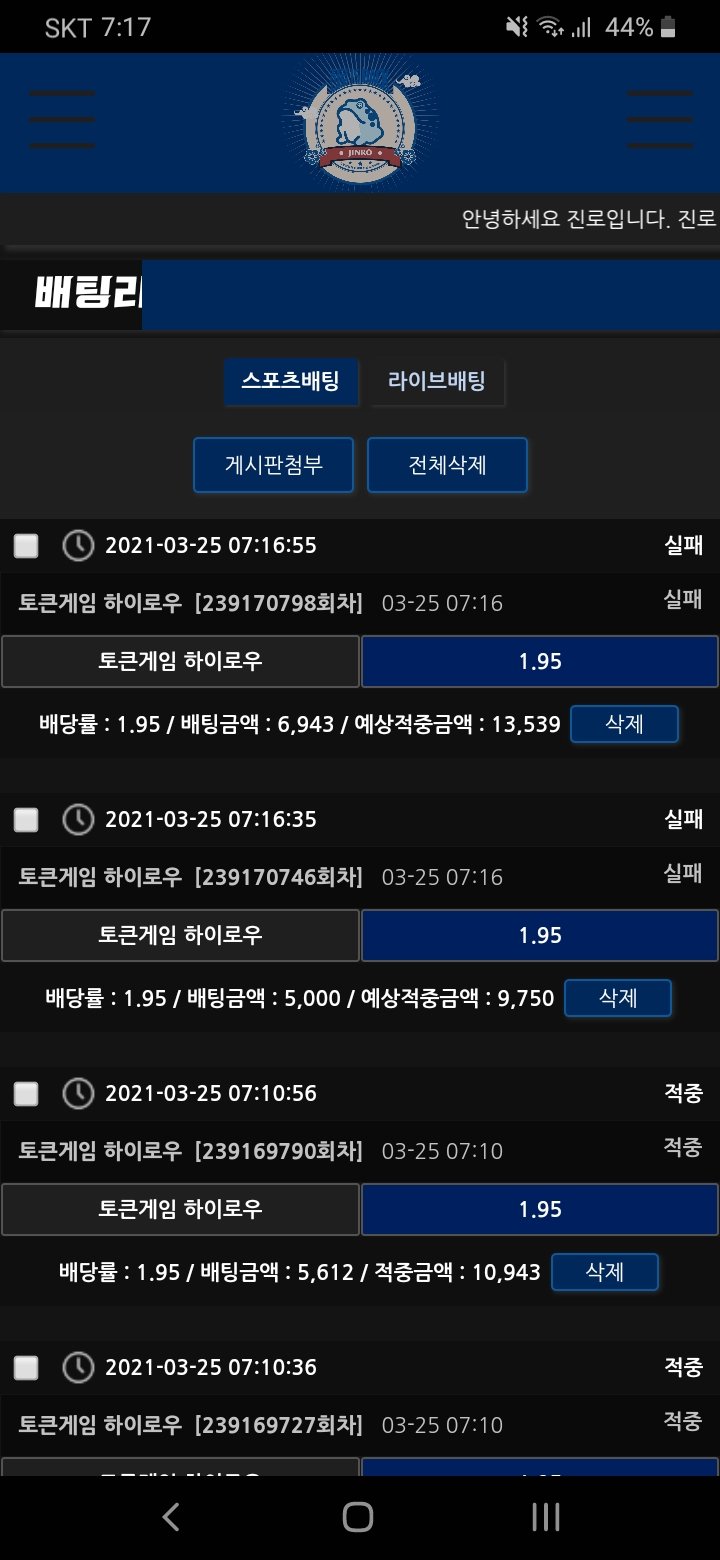Open the right hamburger menu
Screen dimensions: 720x1560
click(659, 119)
